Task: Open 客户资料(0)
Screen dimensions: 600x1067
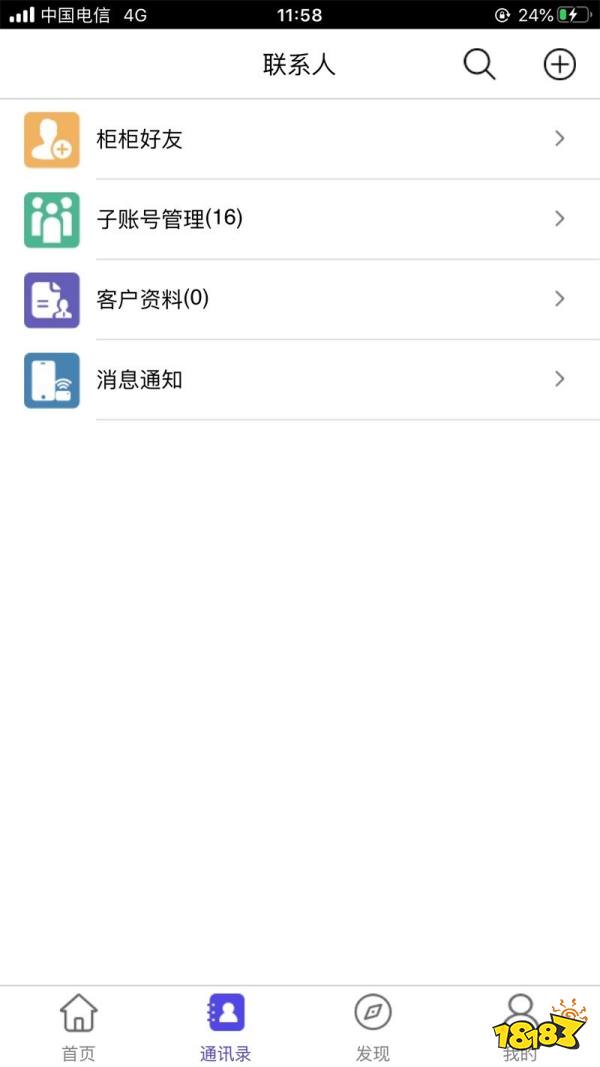Action: pyautogui.click(x=300, y=299)
